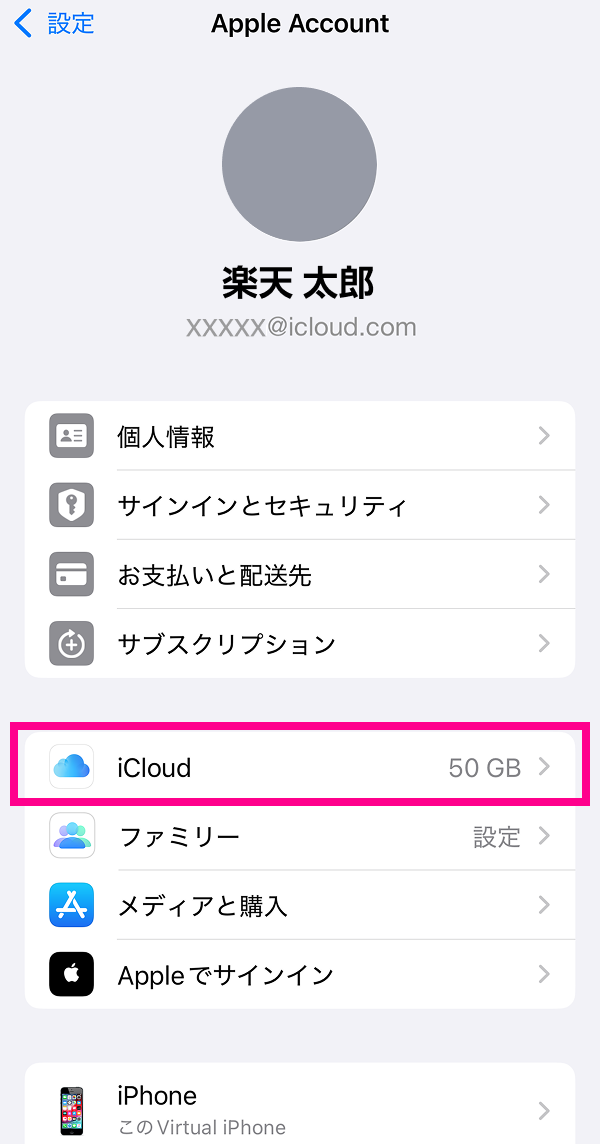Select the iPhone device row
This screenshot has height=1144, width=600.
click(x=300, y=1105)
